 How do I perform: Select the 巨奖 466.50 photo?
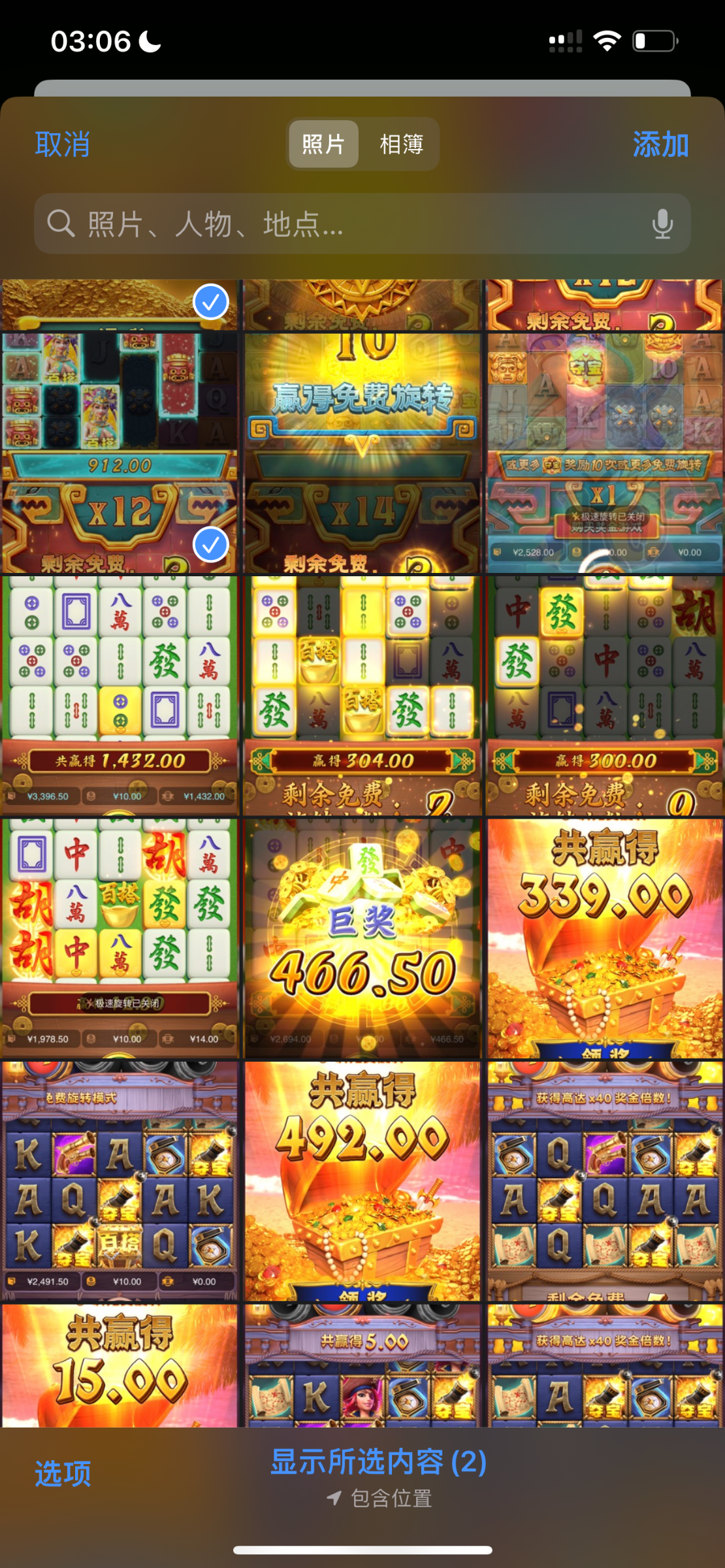pos(362,939)
